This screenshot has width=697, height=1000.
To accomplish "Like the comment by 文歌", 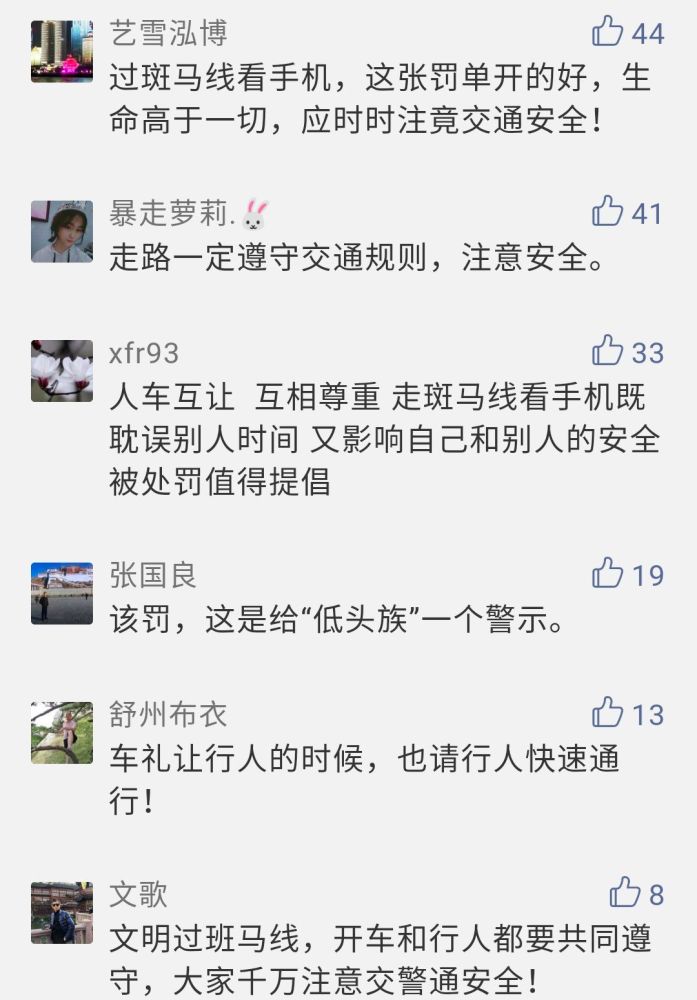I will [626, 892].
